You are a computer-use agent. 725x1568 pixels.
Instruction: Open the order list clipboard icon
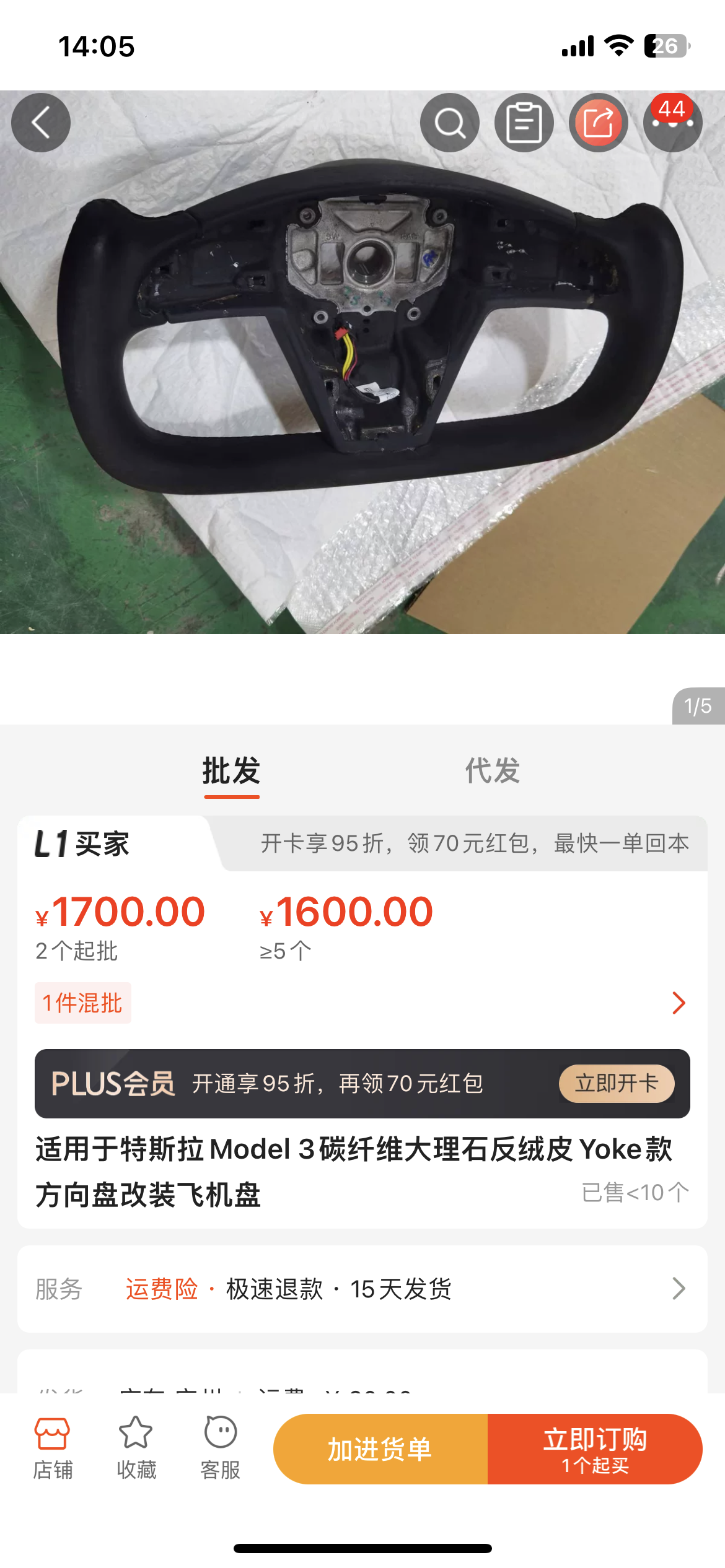[x=524, y=123]
